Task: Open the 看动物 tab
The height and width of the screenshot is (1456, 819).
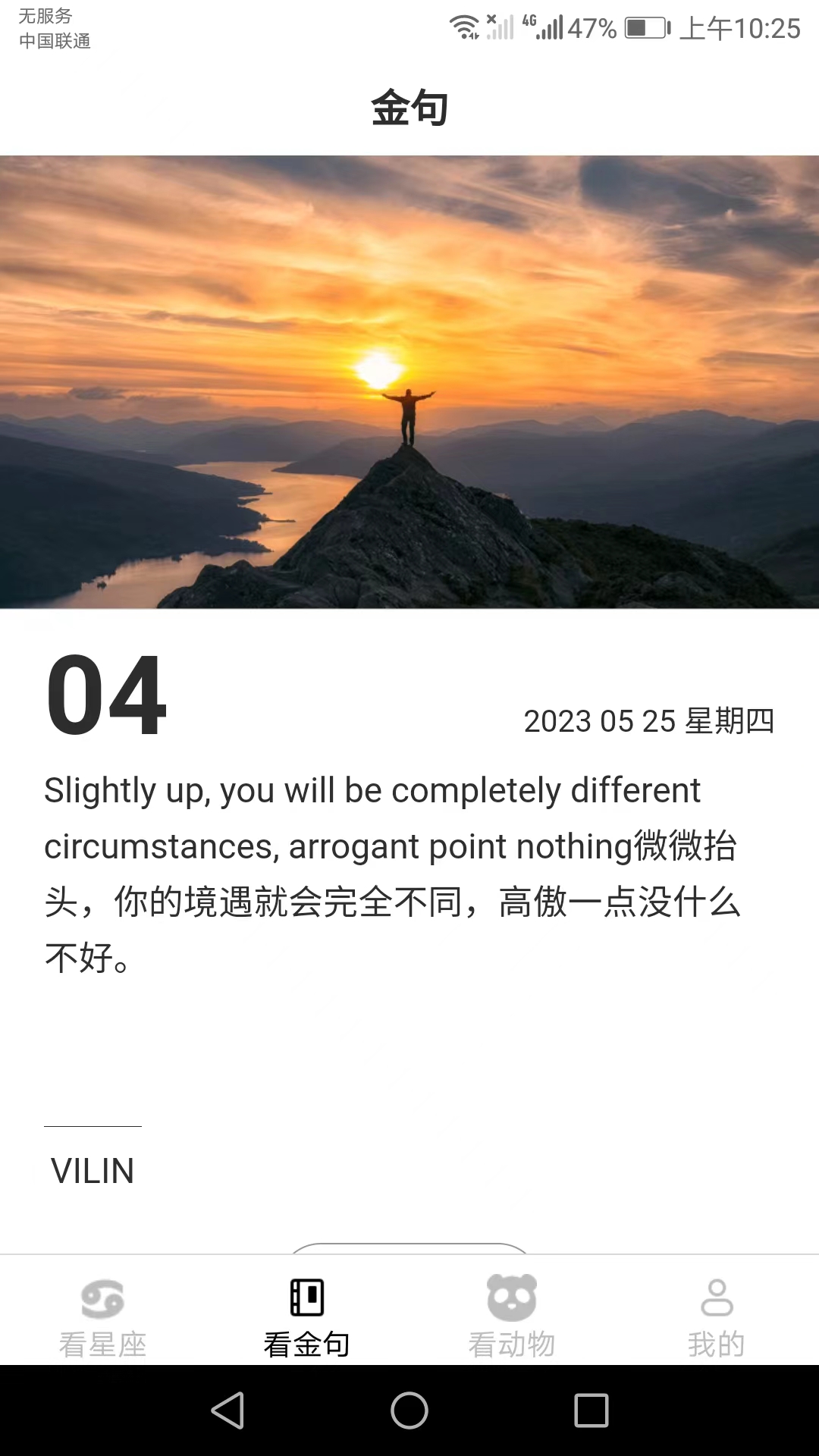Action: 512,1316
